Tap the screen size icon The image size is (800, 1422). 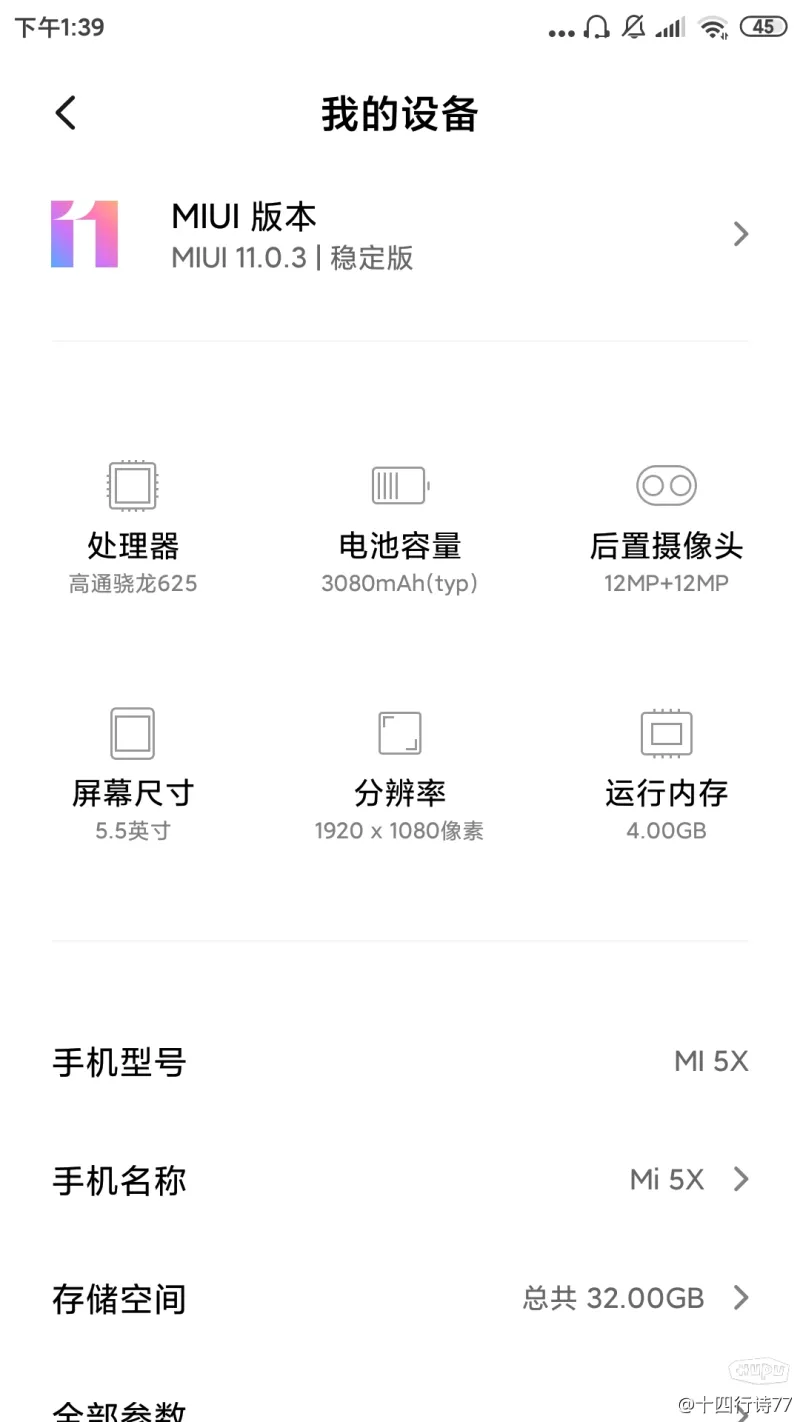click(x=133, y=732)
